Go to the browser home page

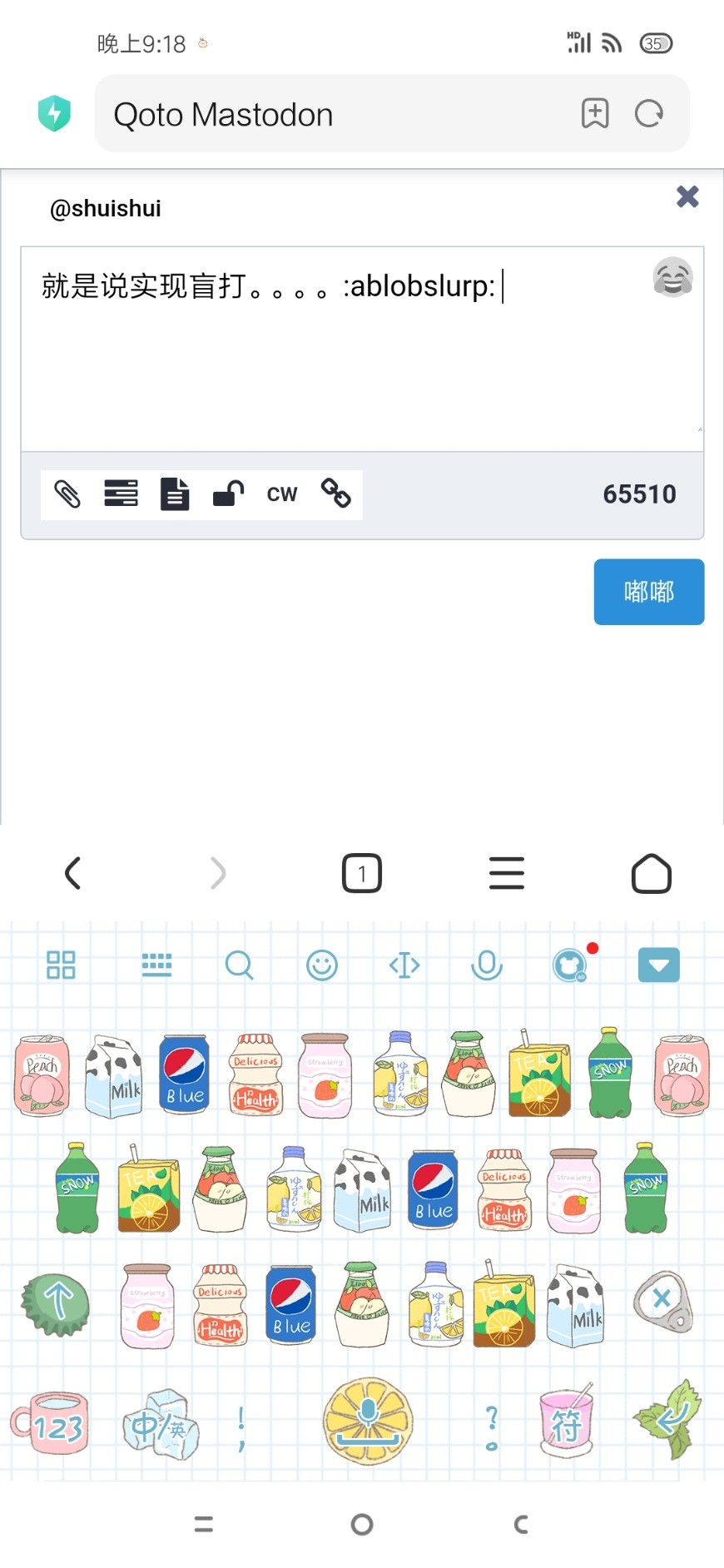(x=651, y=874)
